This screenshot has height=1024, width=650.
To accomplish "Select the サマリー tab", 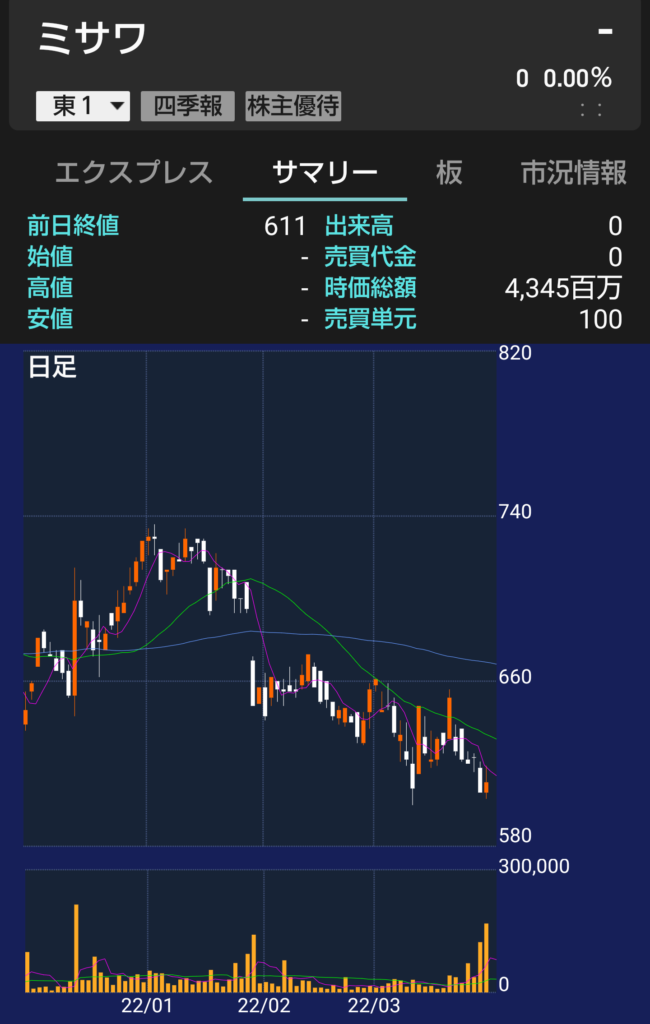I will click(x=325, y=173).
